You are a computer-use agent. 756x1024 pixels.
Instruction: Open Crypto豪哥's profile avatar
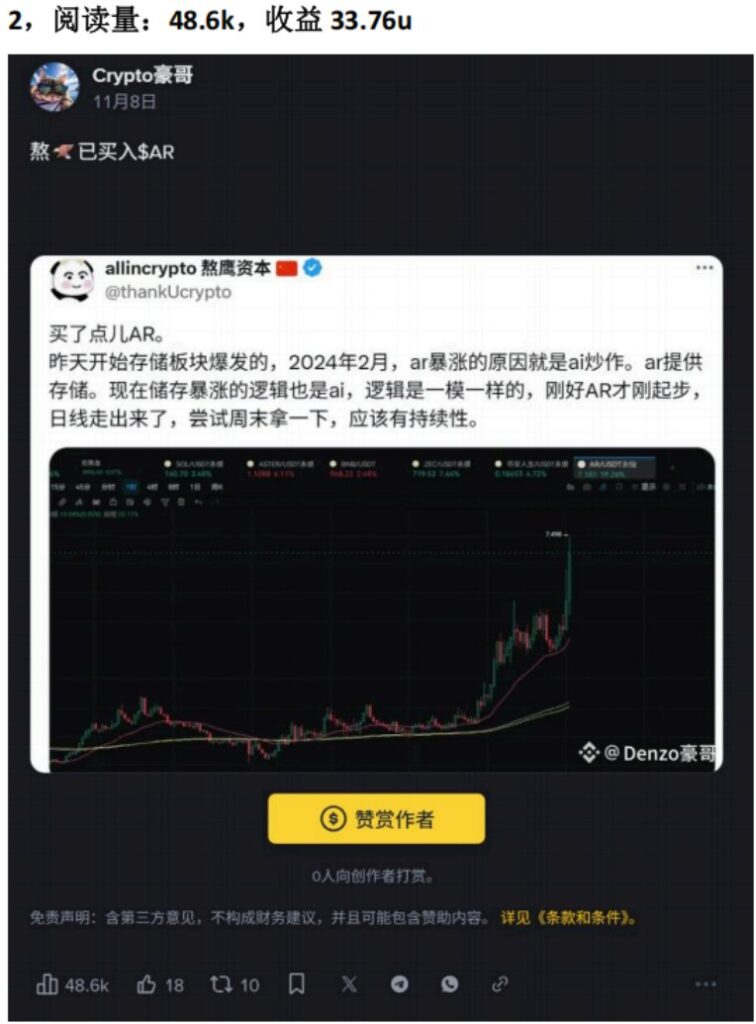coord(55,87)
